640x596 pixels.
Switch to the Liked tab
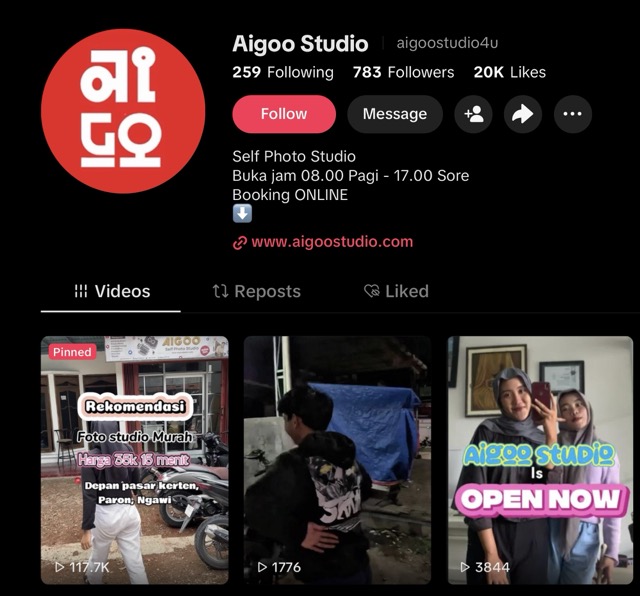(x=396, y=291)
